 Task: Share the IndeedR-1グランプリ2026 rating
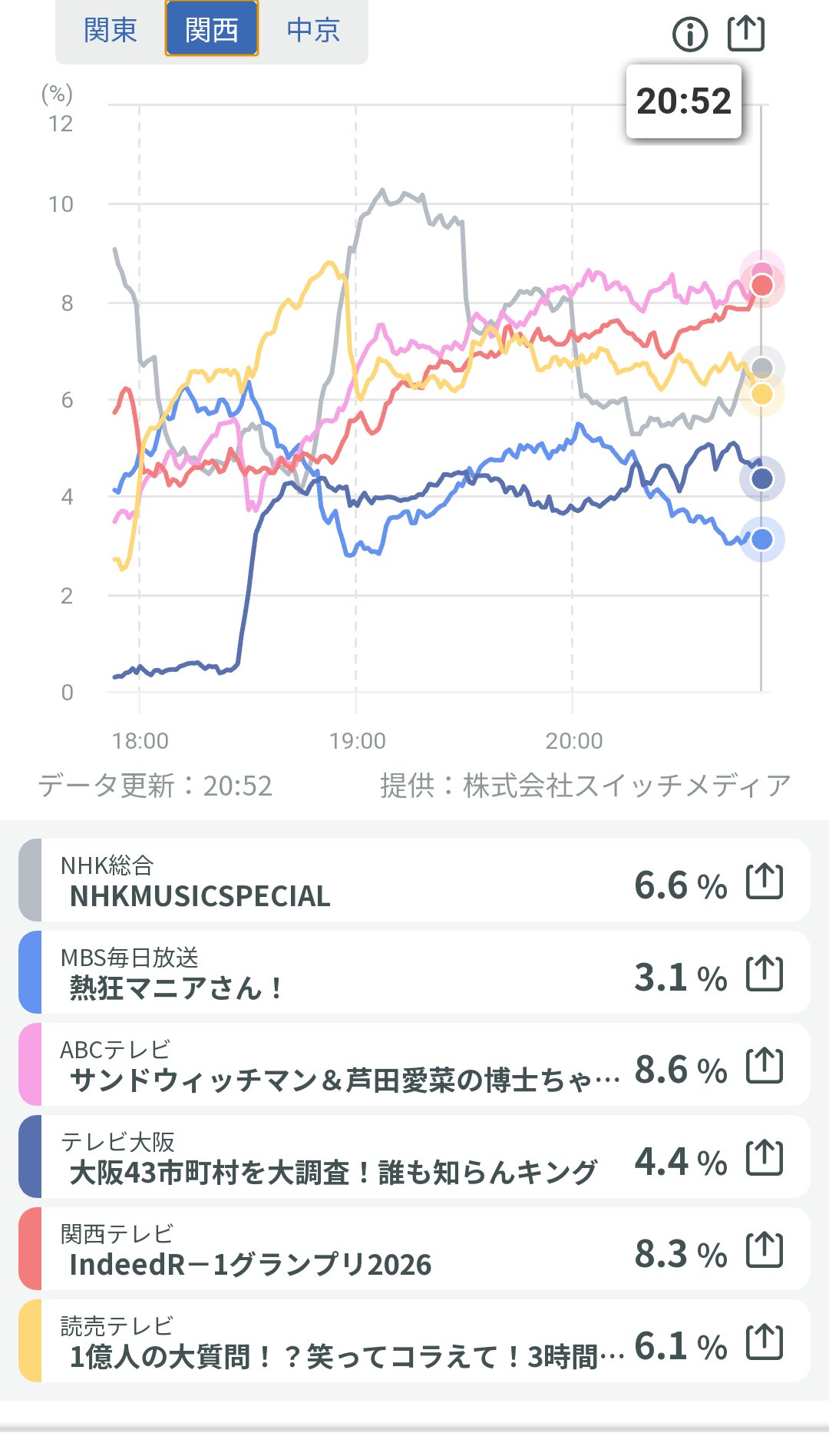765,1250
